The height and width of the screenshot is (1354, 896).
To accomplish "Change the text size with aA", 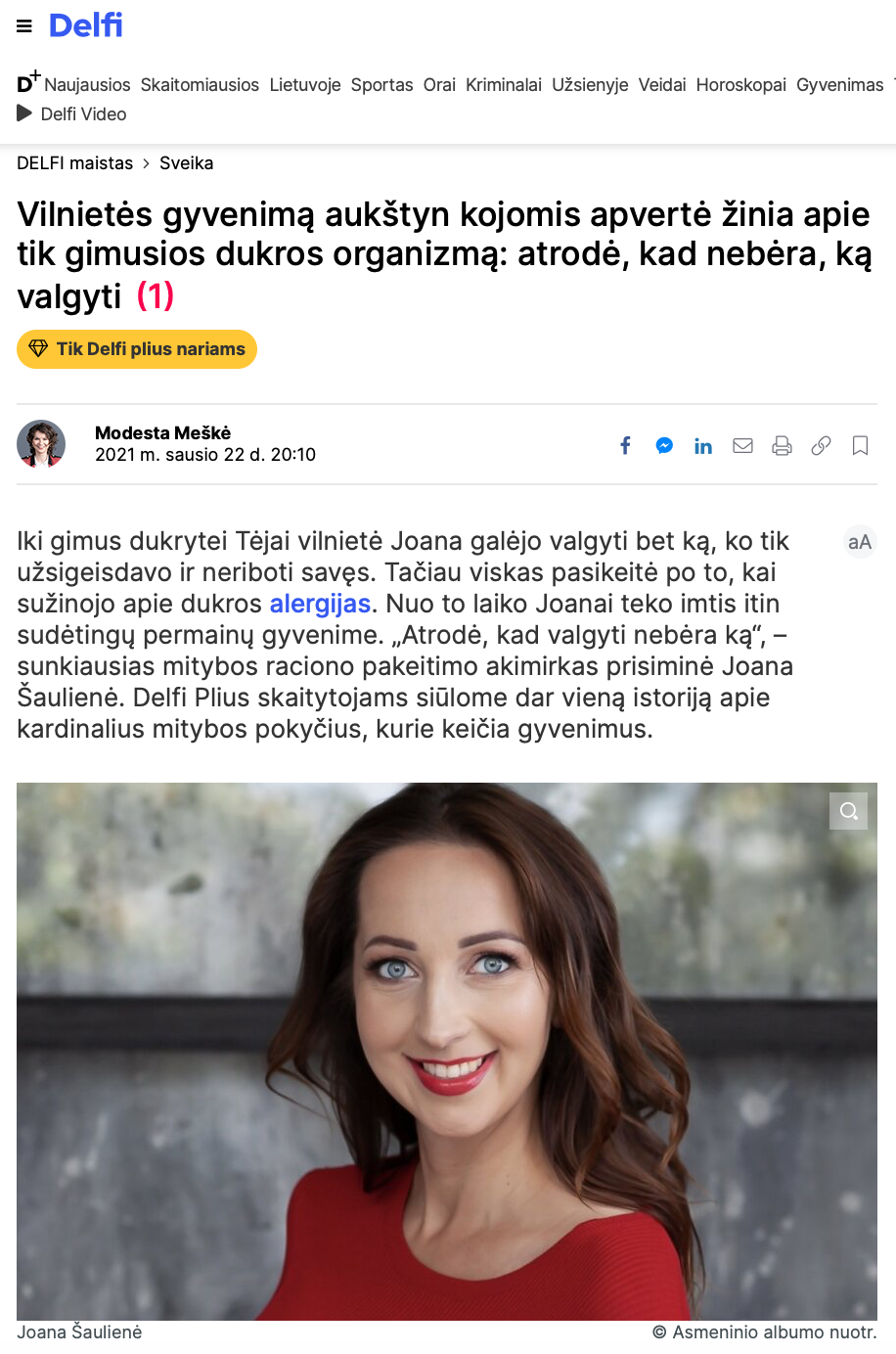I will tap(859, 542).
